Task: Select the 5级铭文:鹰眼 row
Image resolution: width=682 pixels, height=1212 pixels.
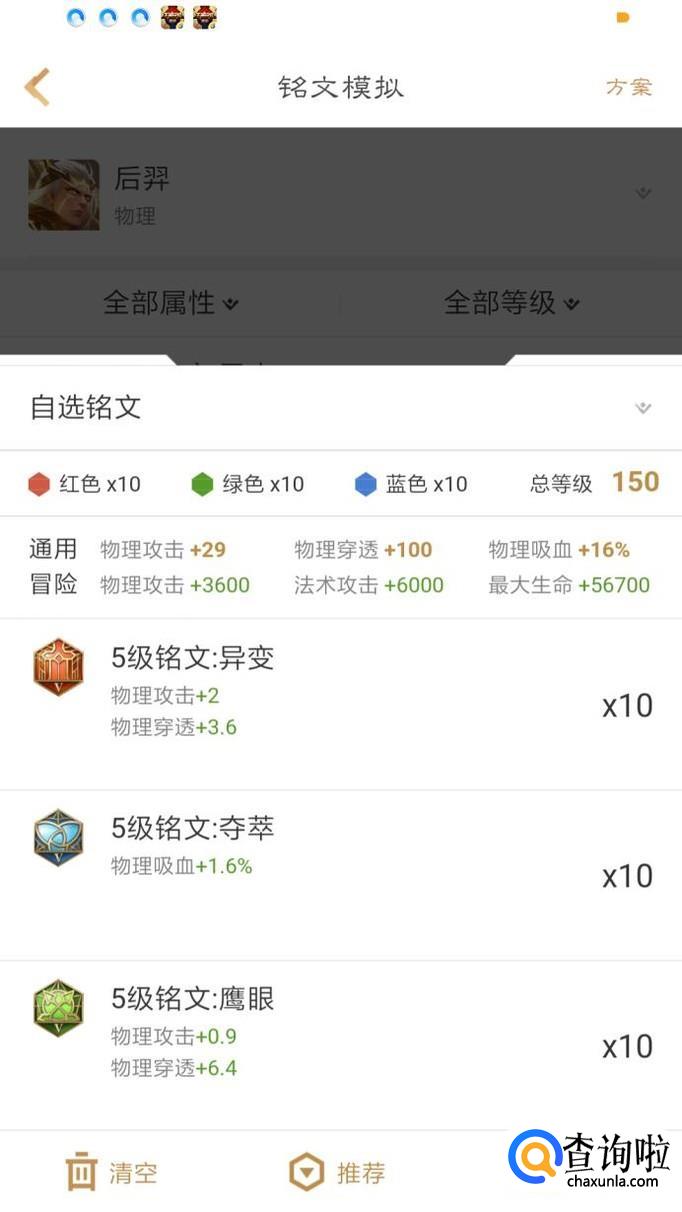Action: pyautogui.click(x=340, y=1044)
